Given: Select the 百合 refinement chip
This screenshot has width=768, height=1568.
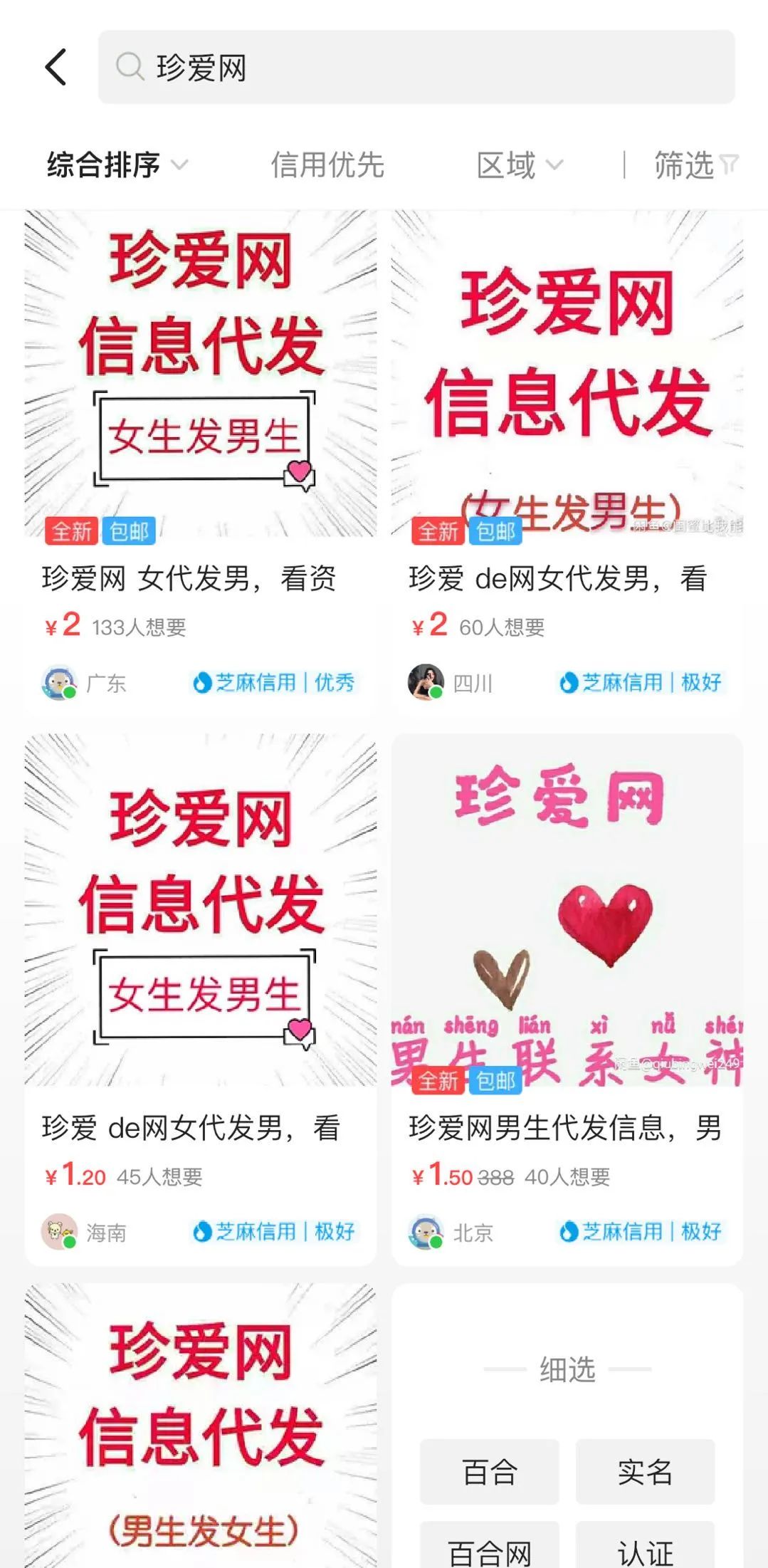Looking at the screenshot, I should click(x=489, y=1472).
